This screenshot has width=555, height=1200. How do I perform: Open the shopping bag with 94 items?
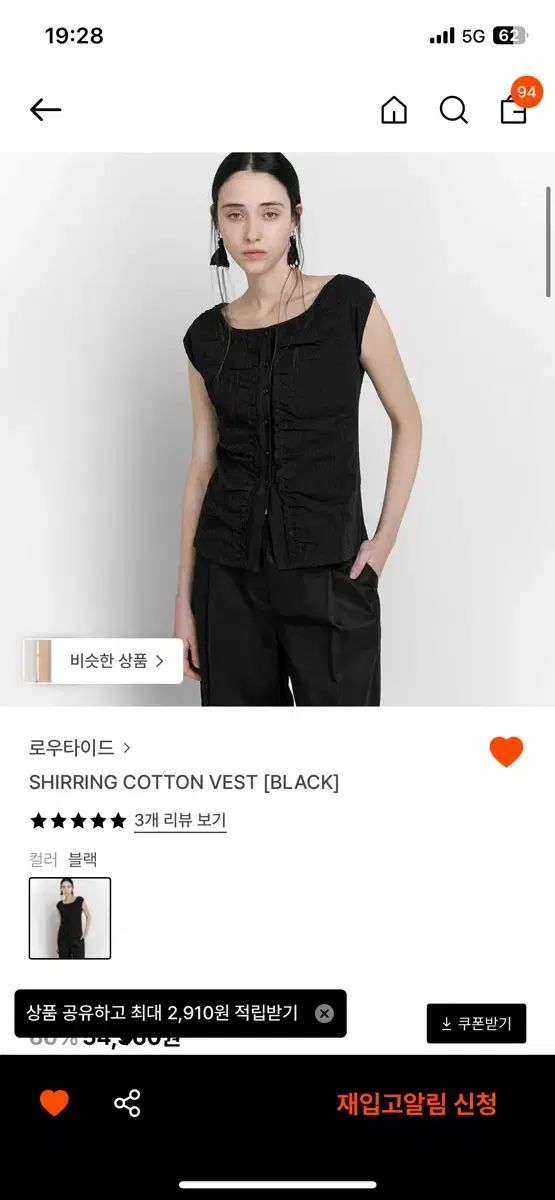[x=514, y=108]
